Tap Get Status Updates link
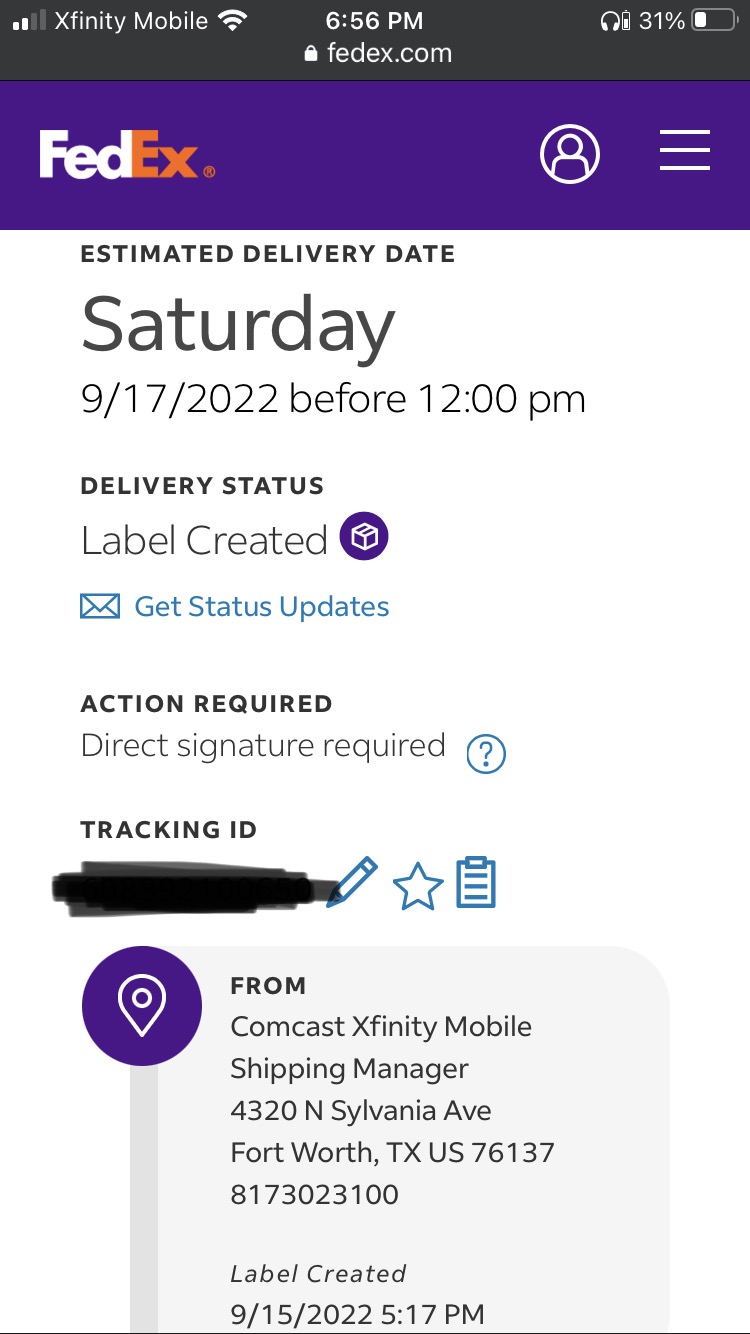The width and height of the screenshot is (750, 1334). 261,607
